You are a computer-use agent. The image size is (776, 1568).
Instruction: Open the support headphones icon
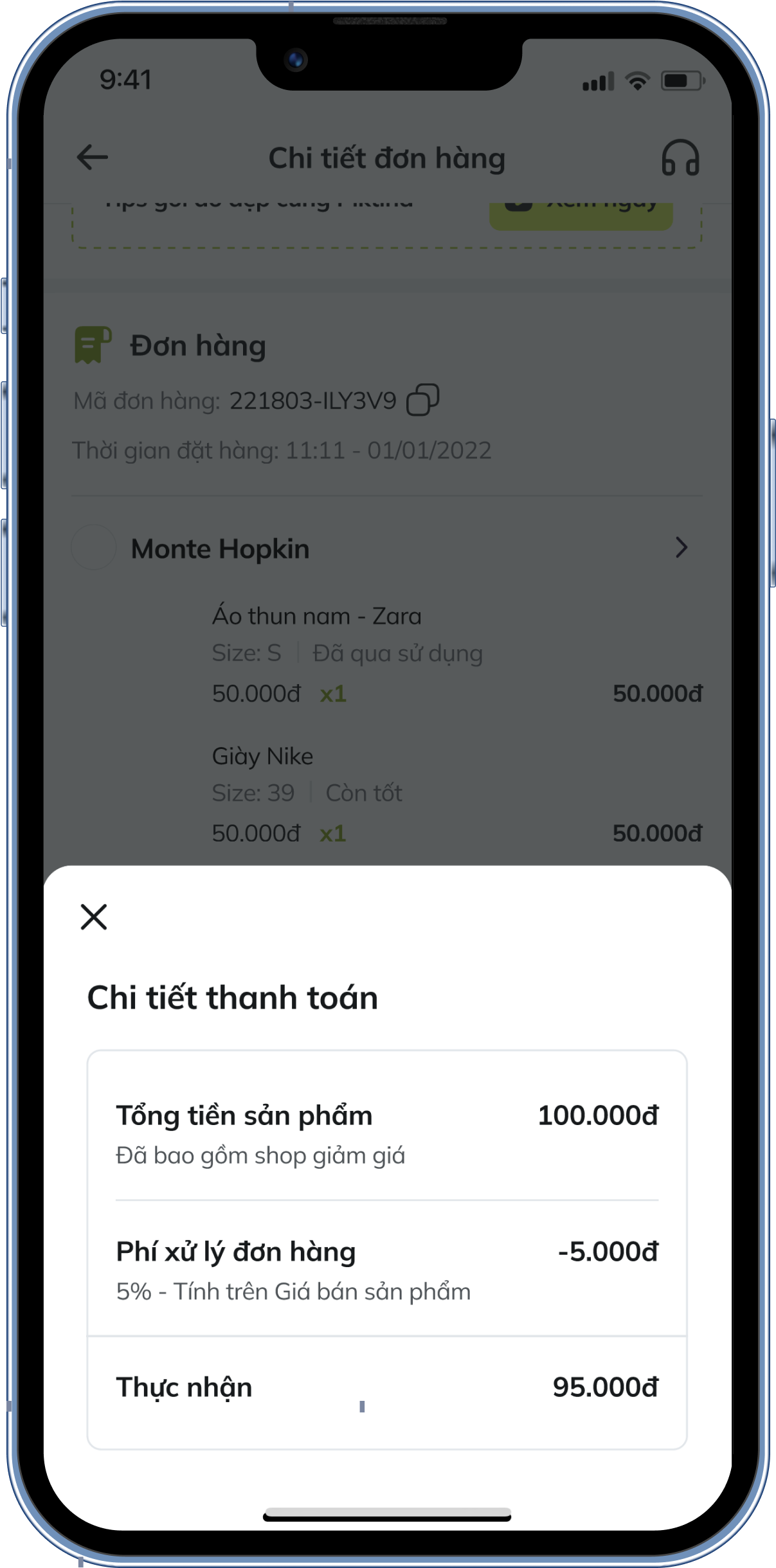[x=680, y=158]
